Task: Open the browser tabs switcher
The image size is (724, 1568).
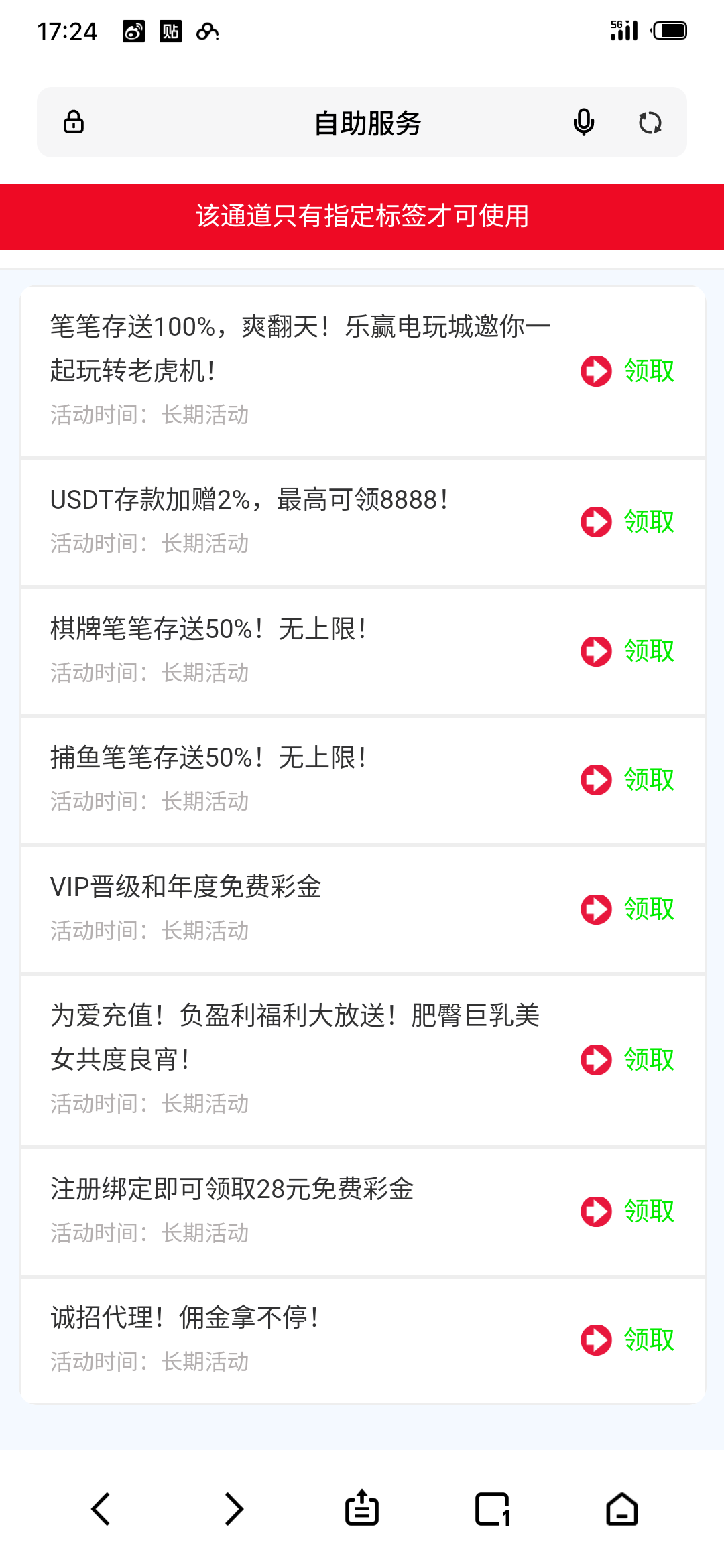Action: [493, 1509]
